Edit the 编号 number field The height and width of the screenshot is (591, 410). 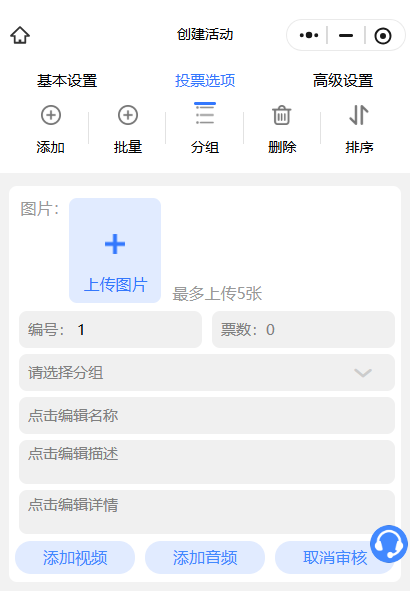point(110,329)
